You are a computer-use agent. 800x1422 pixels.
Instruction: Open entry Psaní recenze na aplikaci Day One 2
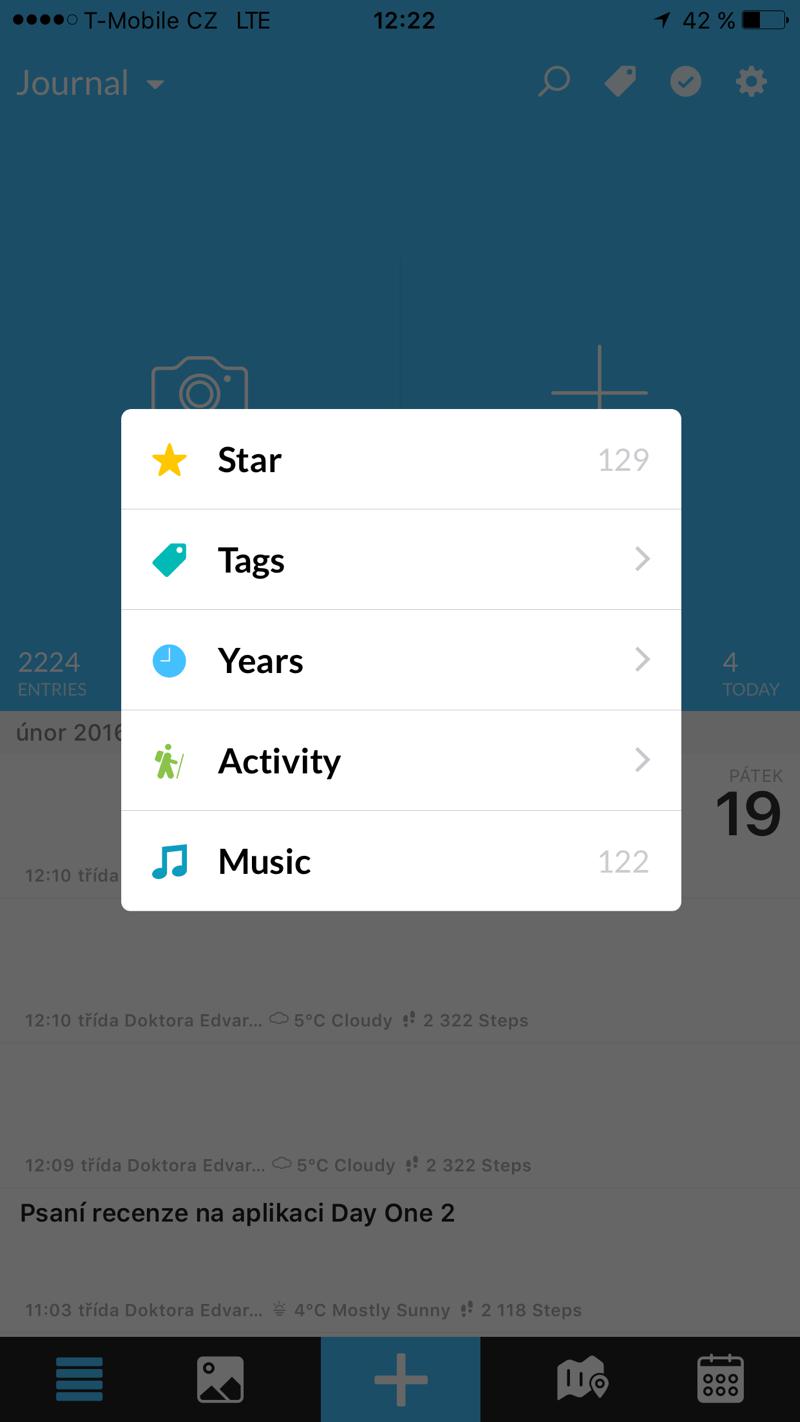click(238, 1214)
